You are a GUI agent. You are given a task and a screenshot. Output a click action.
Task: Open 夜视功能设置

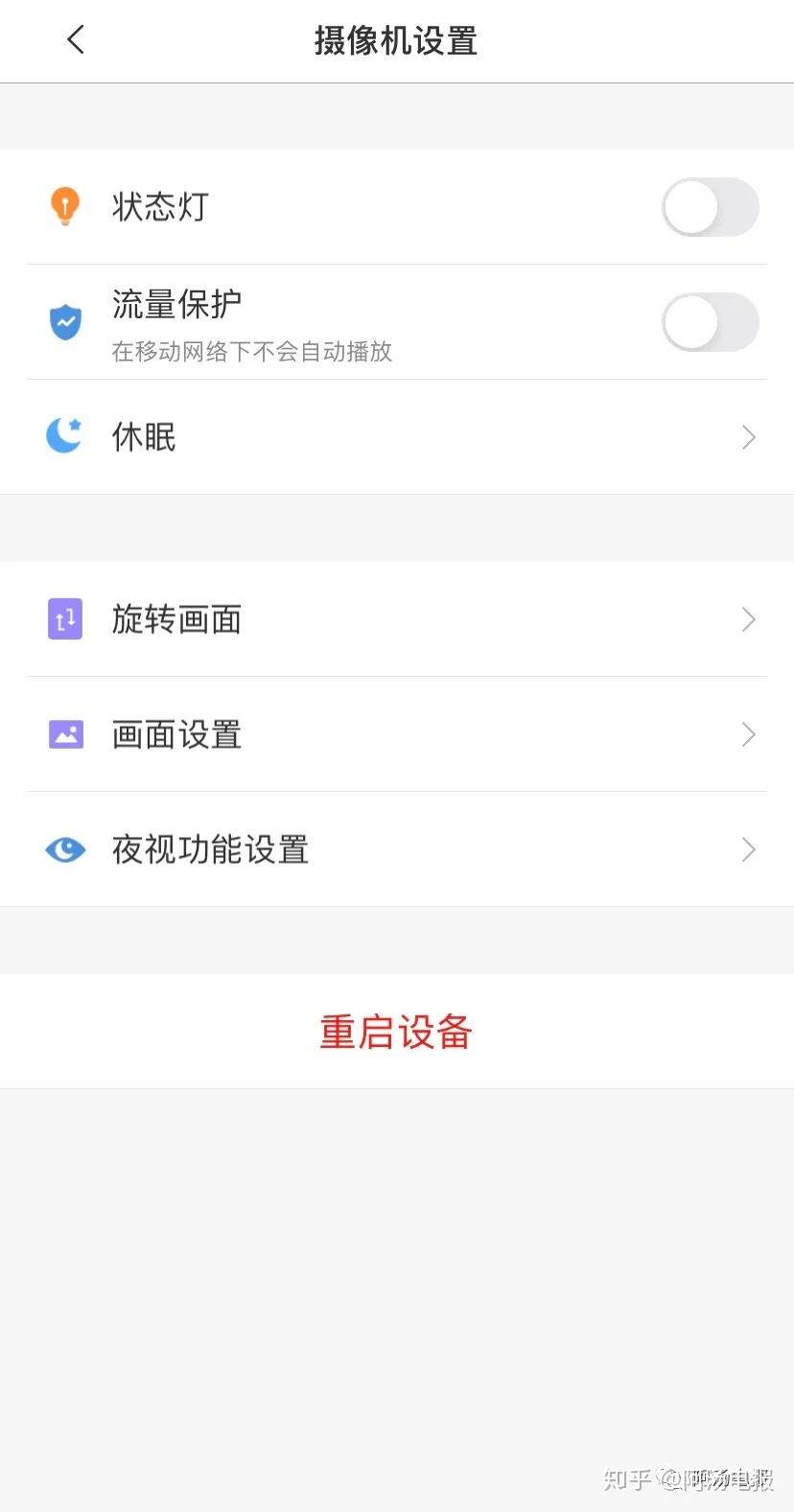tap(397, 849)
